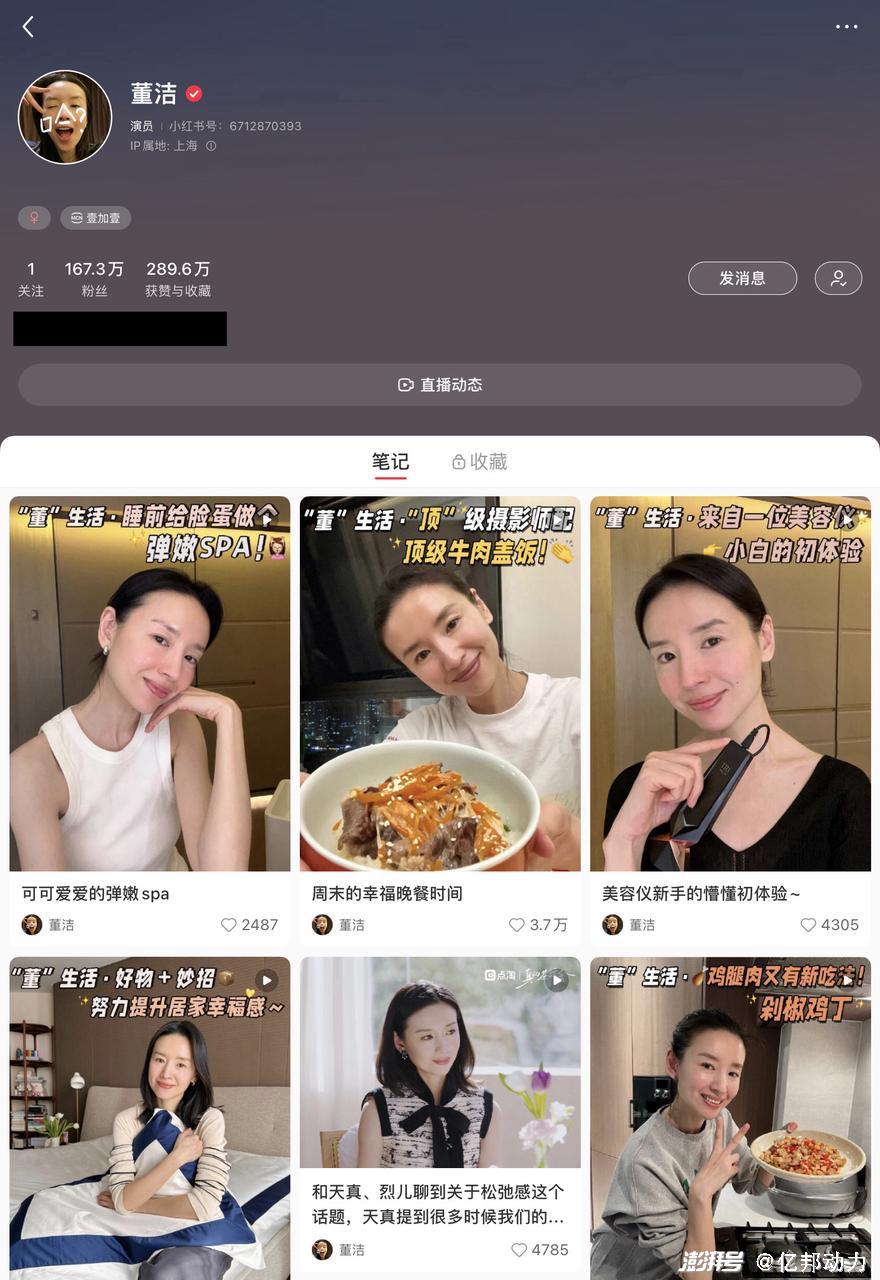Screen dimensions: 880x1280
Task: Click 董洁's profile avatar photo
Action: point(64,117)
